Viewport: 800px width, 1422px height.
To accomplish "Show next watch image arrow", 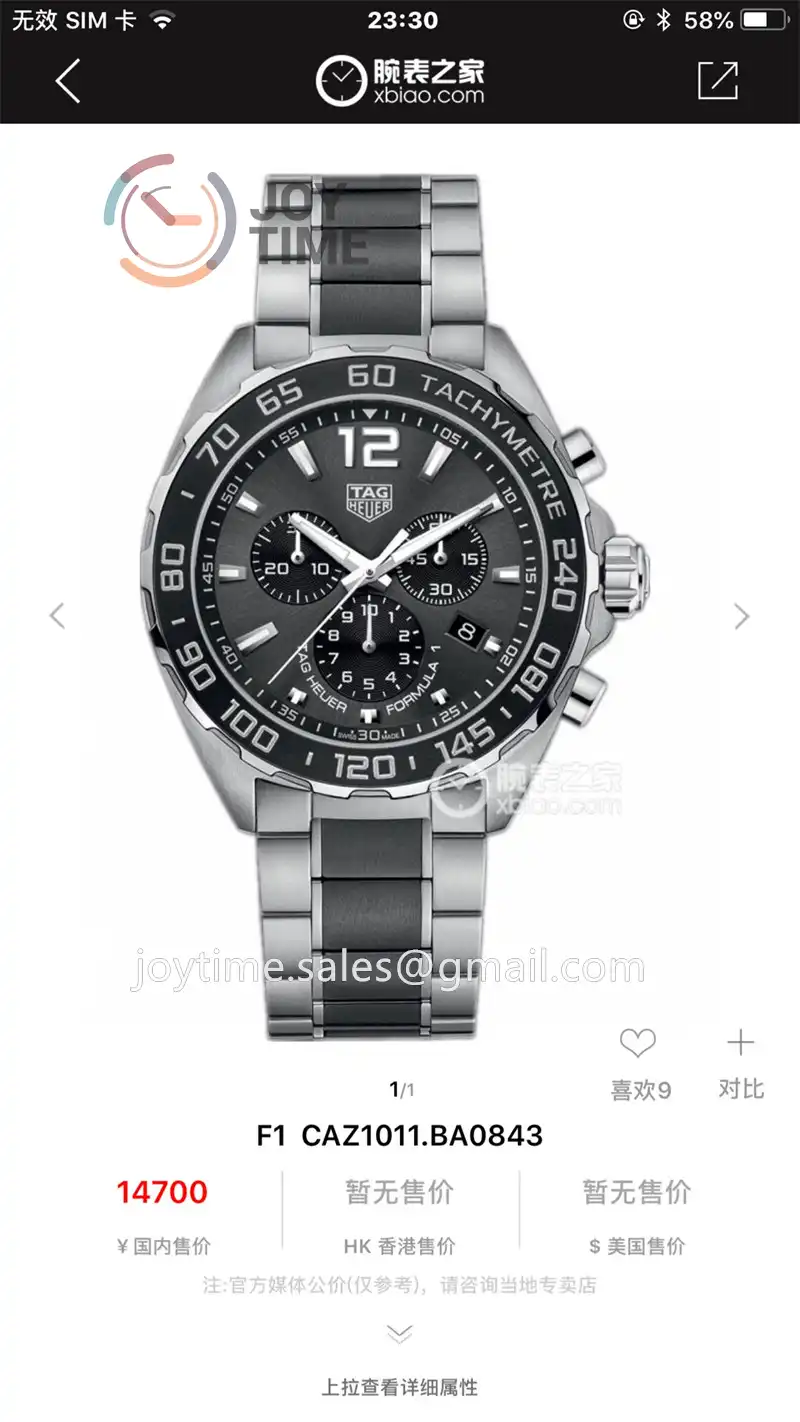I will (x=741, y=616).
